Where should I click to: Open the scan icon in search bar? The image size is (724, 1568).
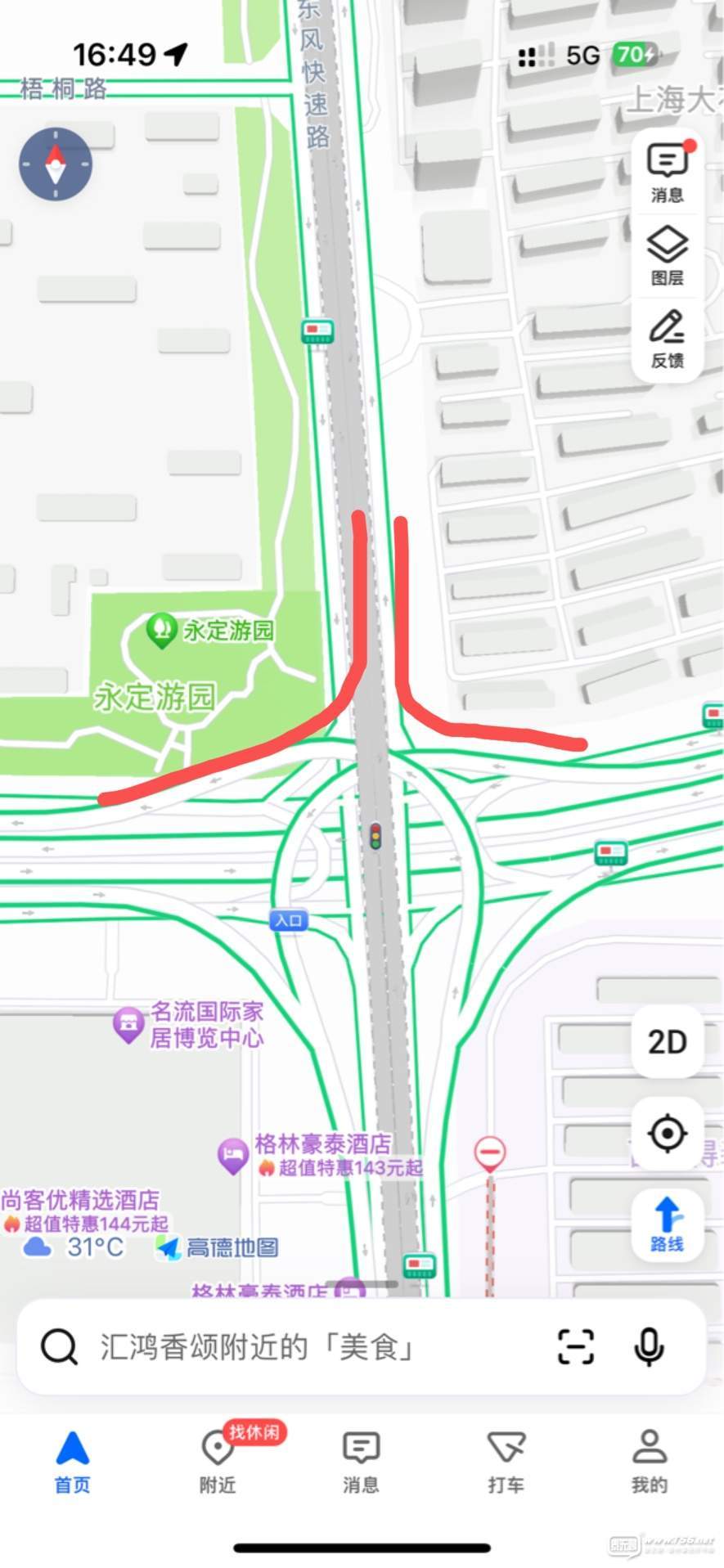tap(576, 1346)
